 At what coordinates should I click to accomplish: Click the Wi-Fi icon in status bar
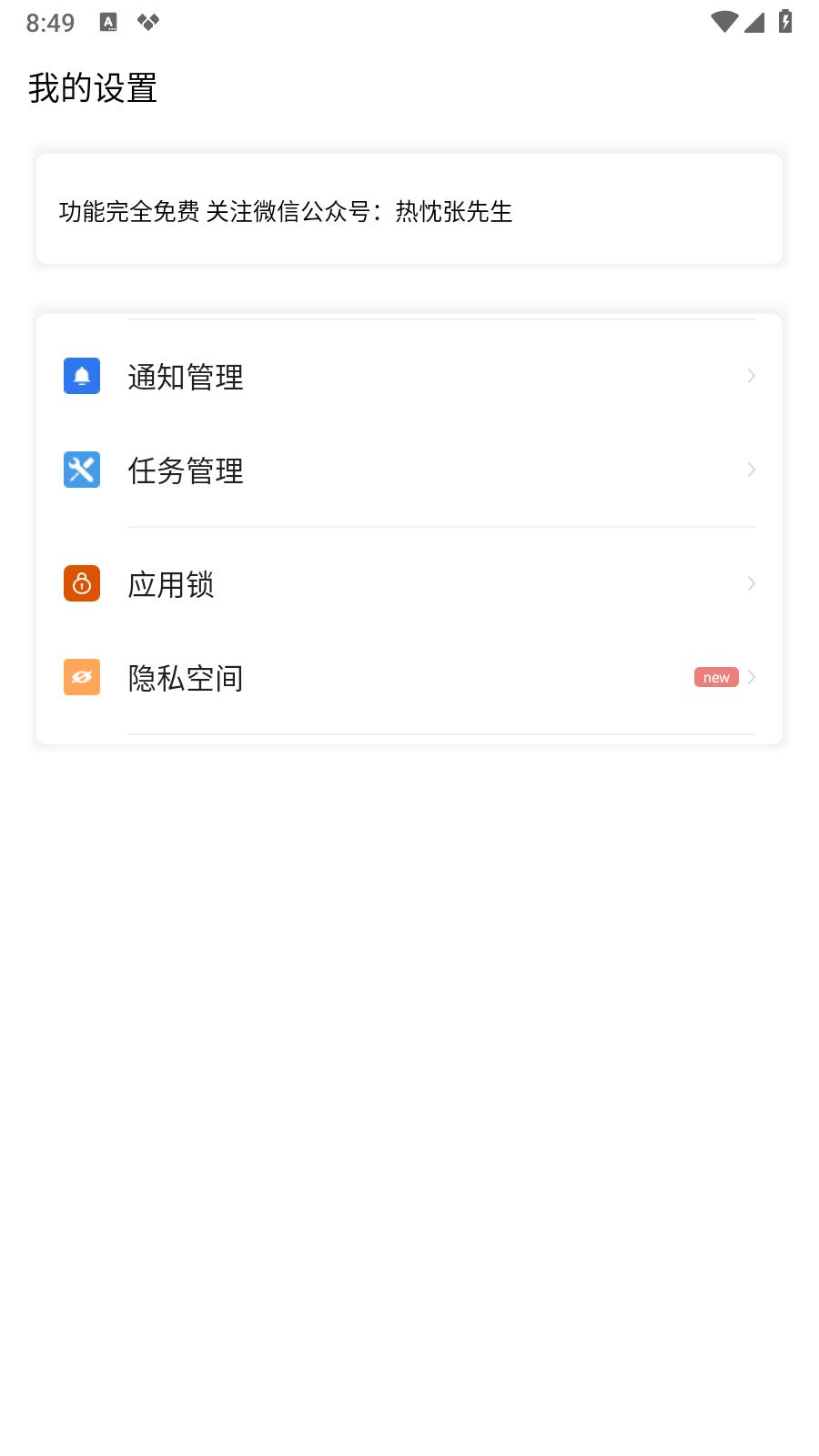(723, 23)
